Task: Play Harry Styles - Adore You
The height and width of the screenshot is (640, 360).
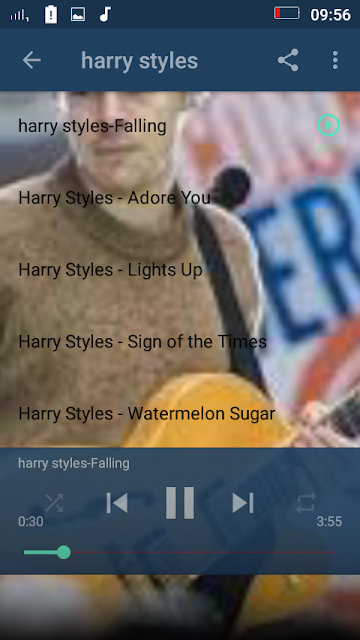Action: click(x=180, y=198)
